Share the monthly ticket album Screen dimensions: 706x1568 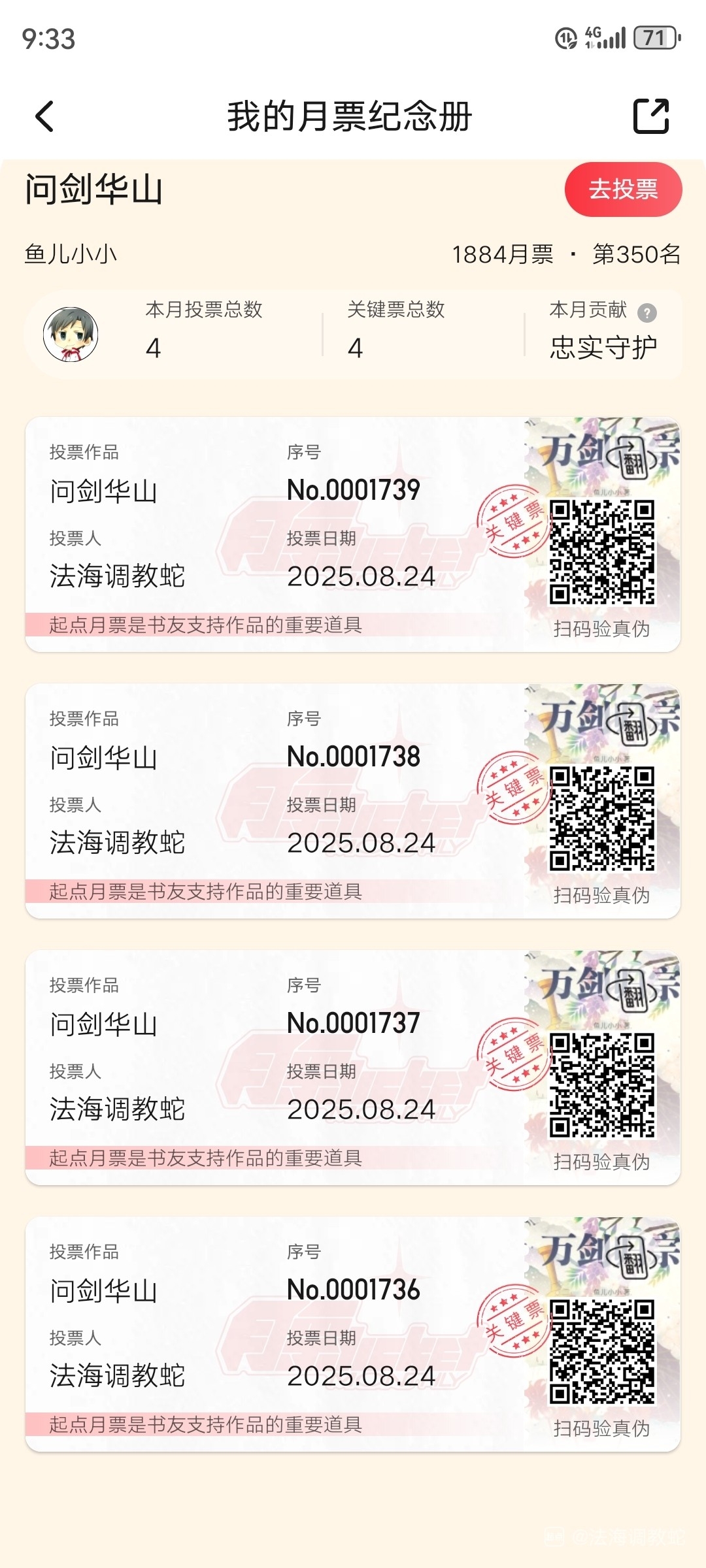[x=651, y=116]
